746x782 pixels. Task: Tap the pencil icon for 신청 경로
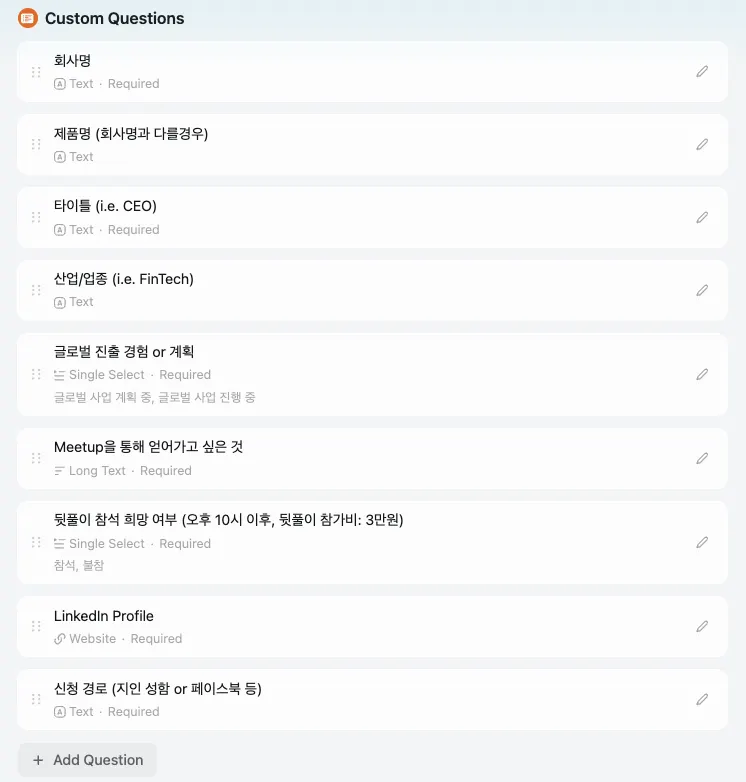(x=702, y=699)
